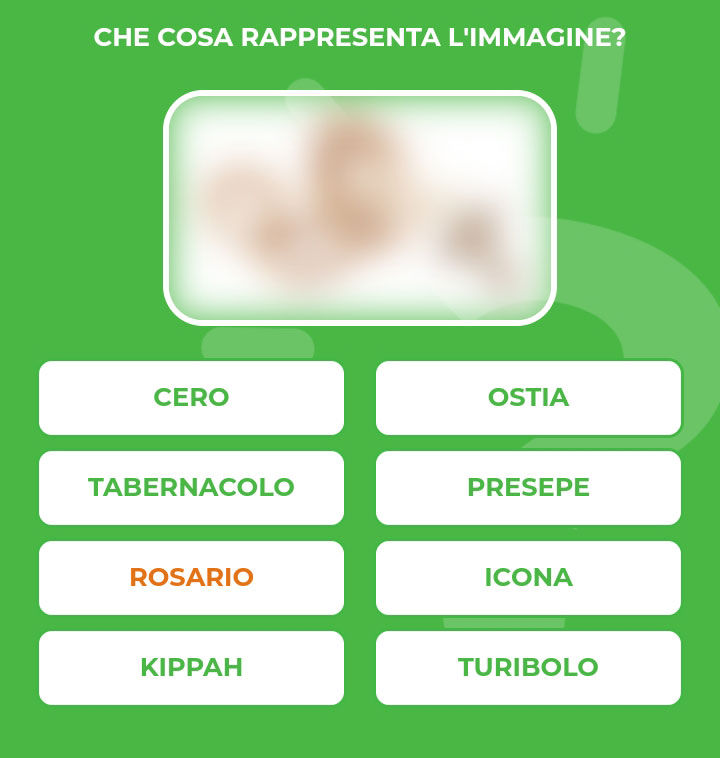The height and width of the screenshot is (758, 720).
Task: Select ICONA as your answer
Action: (528, 577)
